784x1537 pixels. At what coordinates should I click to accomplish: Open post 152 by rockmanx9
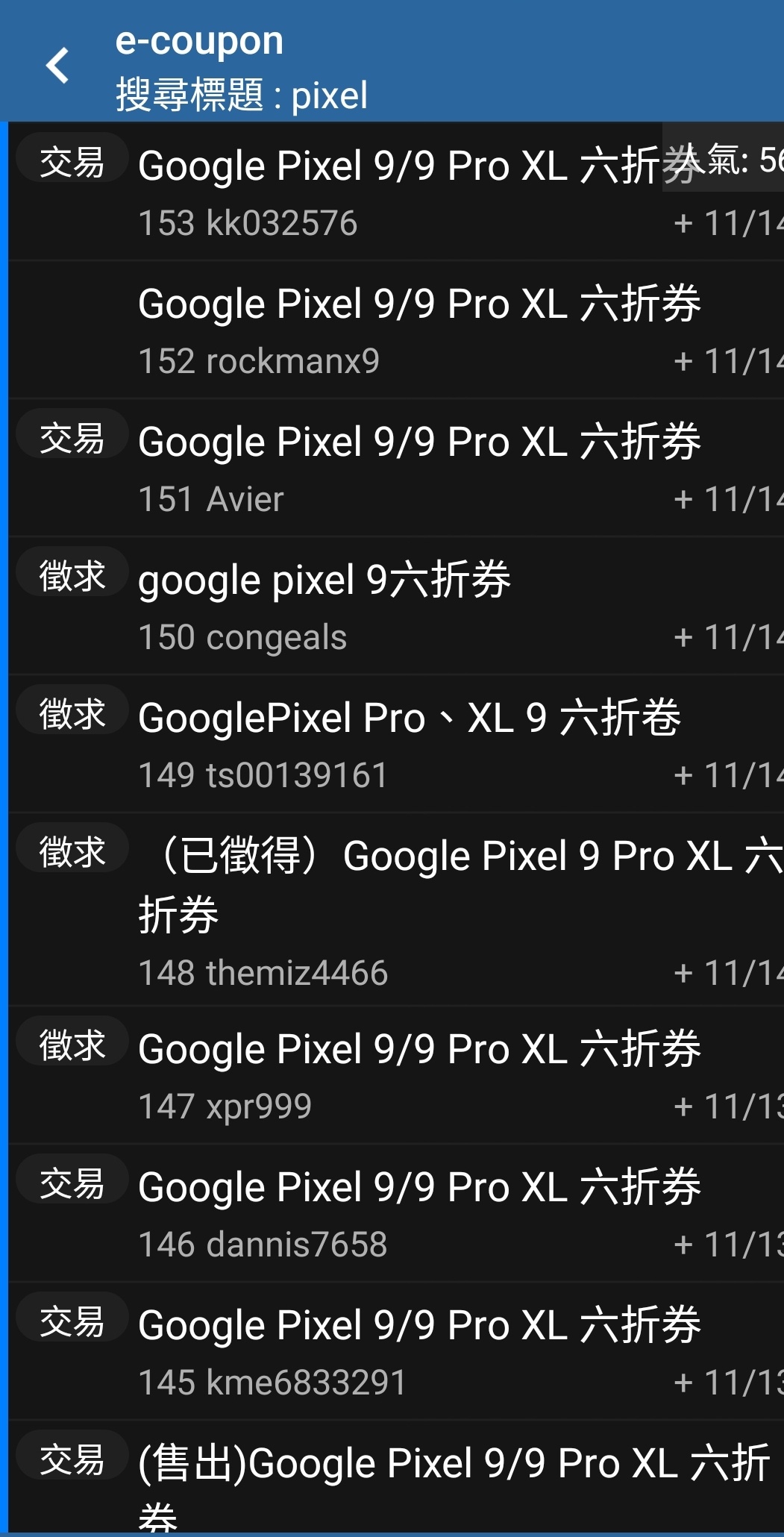coord(396,330)
